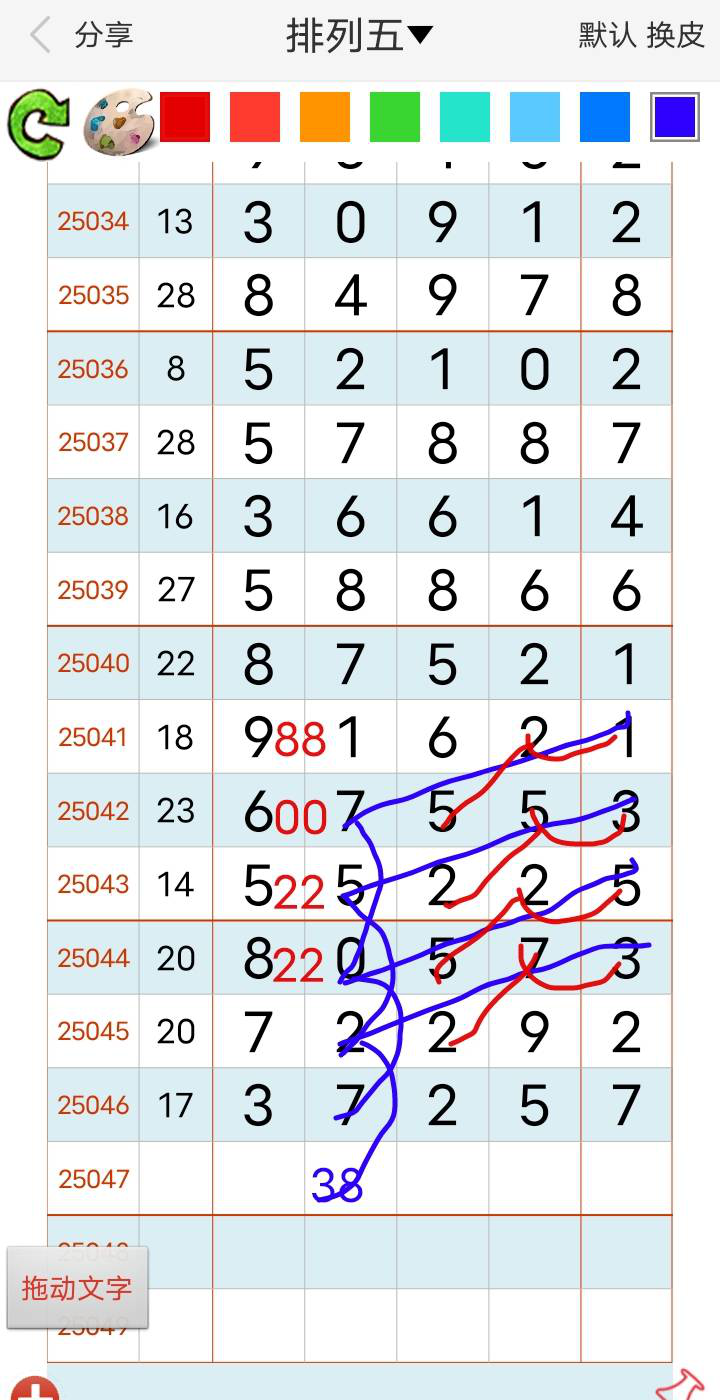Viewport: 720px width, 1400px height.
Task: Pick the turquoise color swatch
Action: click(x=465, y=117)
